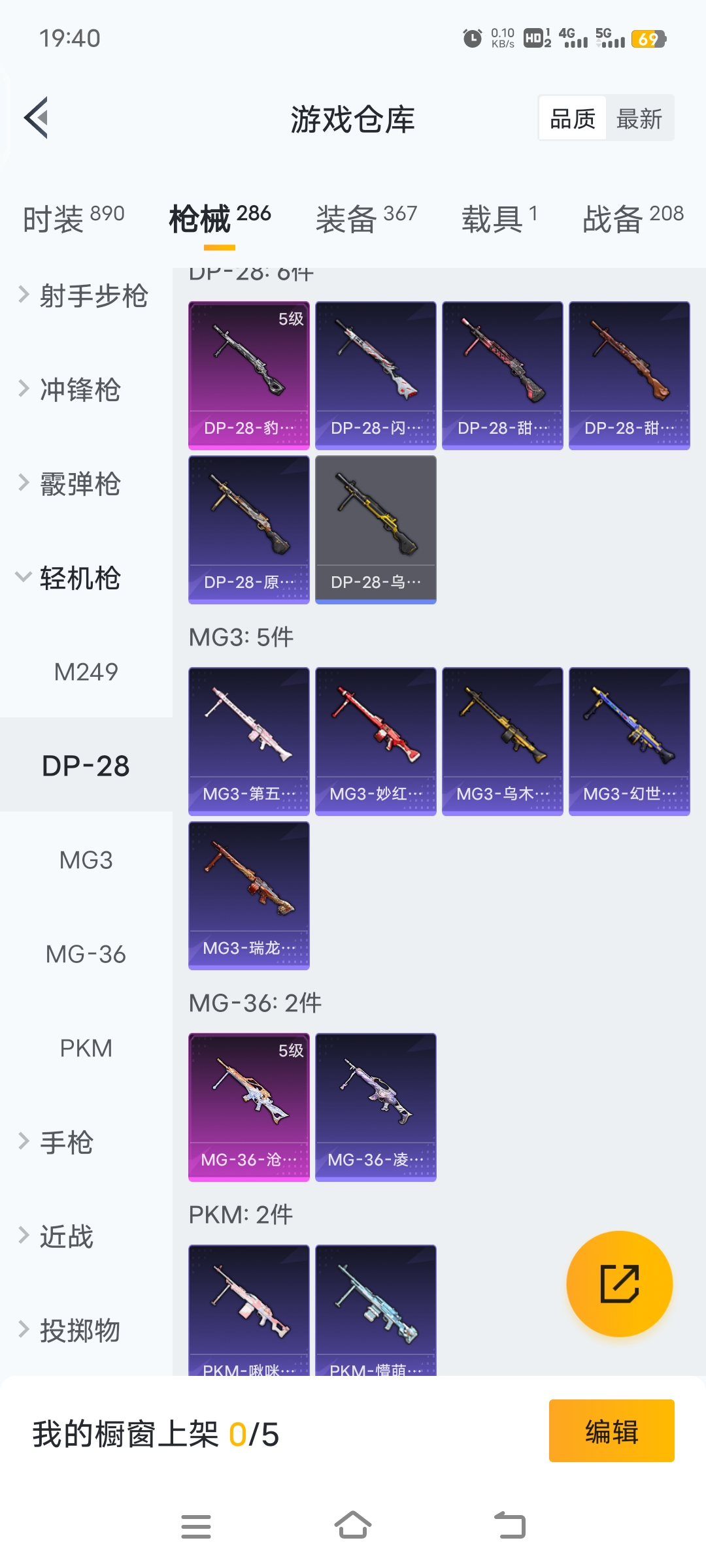The height and width of the screenshot is (1568, 706).
Task: Collapse the 轻机枪 category
Action: pos(80,578)
